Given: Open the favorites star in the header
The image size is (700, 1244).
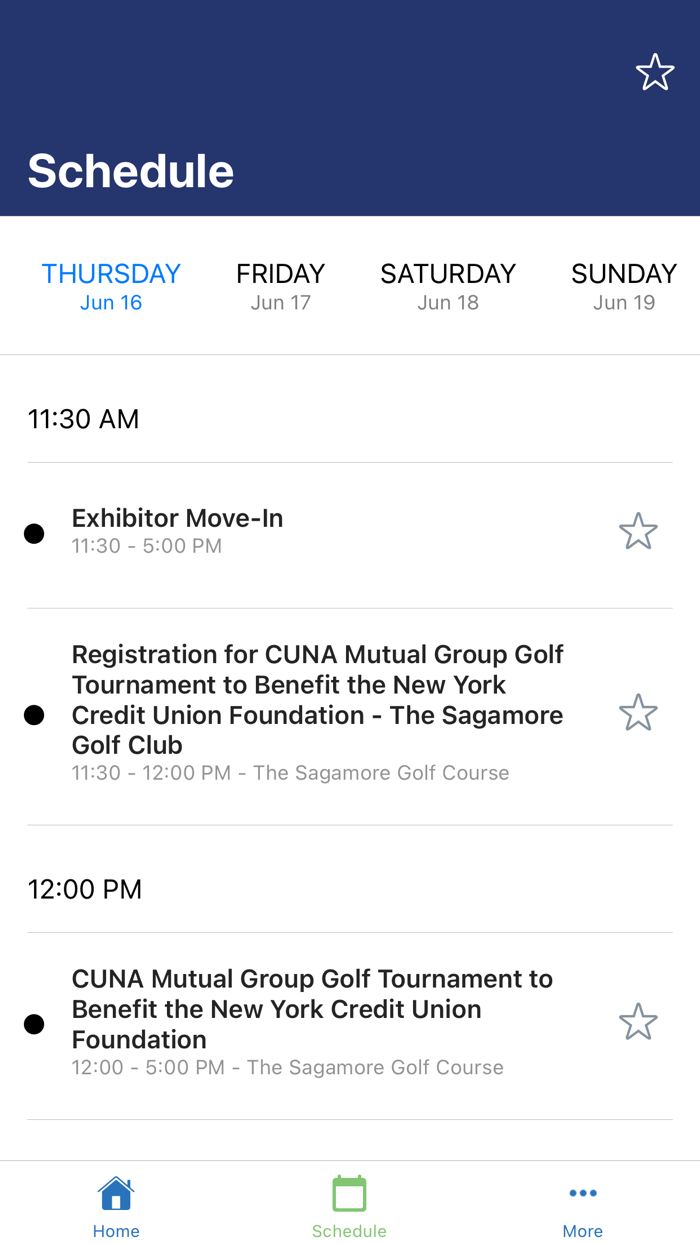Looking at the screenshot, I should tap(655, 73).
